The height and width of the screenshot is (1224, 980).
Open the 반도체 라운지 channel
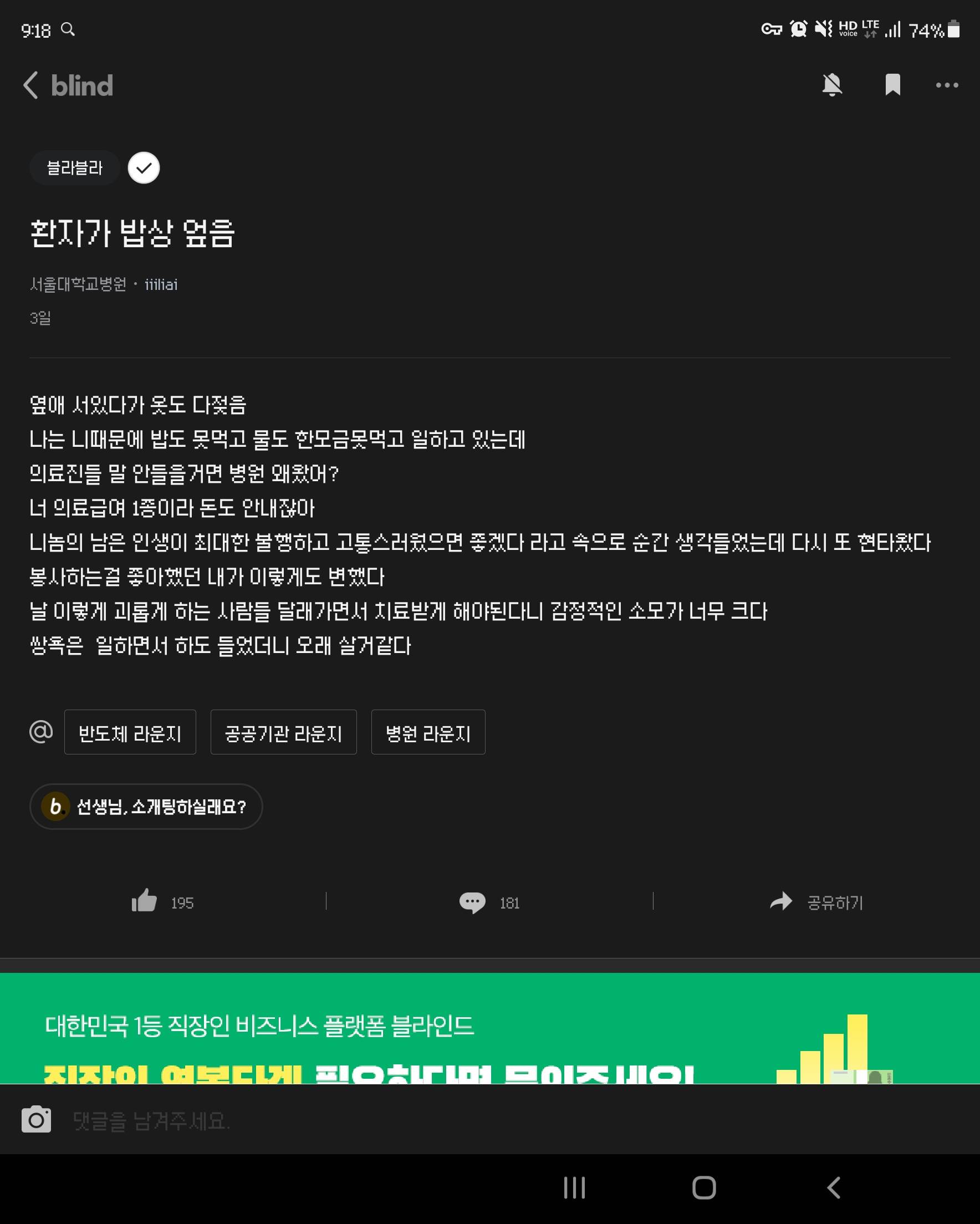click(130, 733)
